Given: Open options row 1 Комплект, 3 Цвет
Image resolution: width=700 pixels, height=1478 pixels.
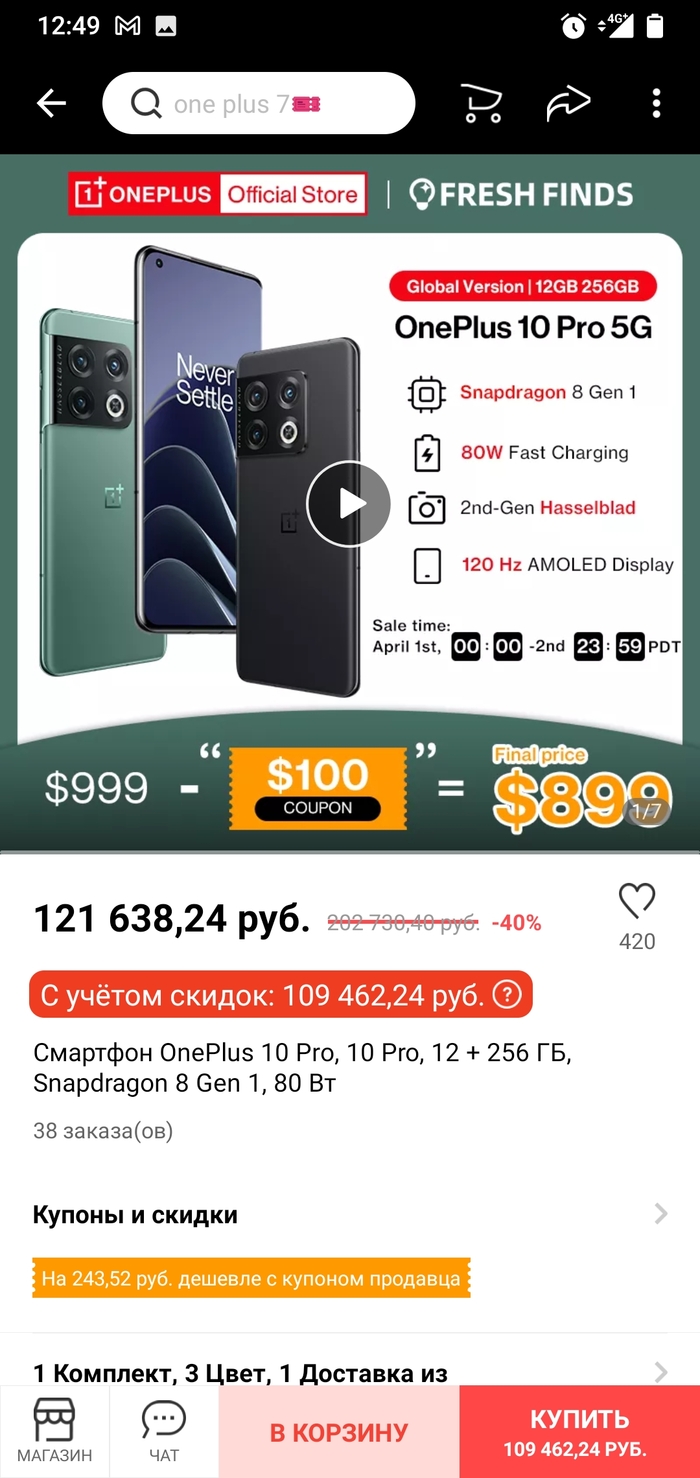Looking at the screenshot, I should click(x=350, y=1372).
